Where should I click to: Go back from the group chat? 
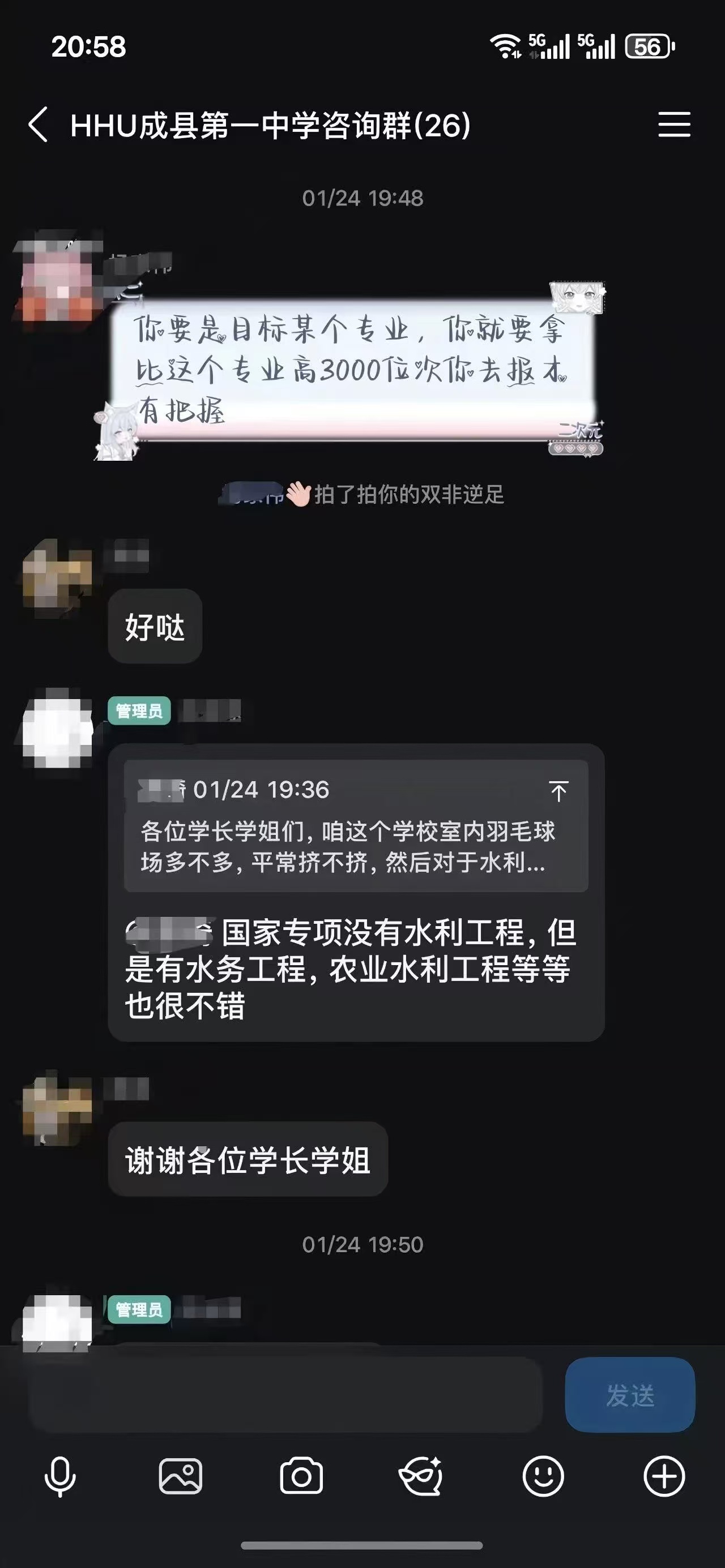tap(39, 125)
